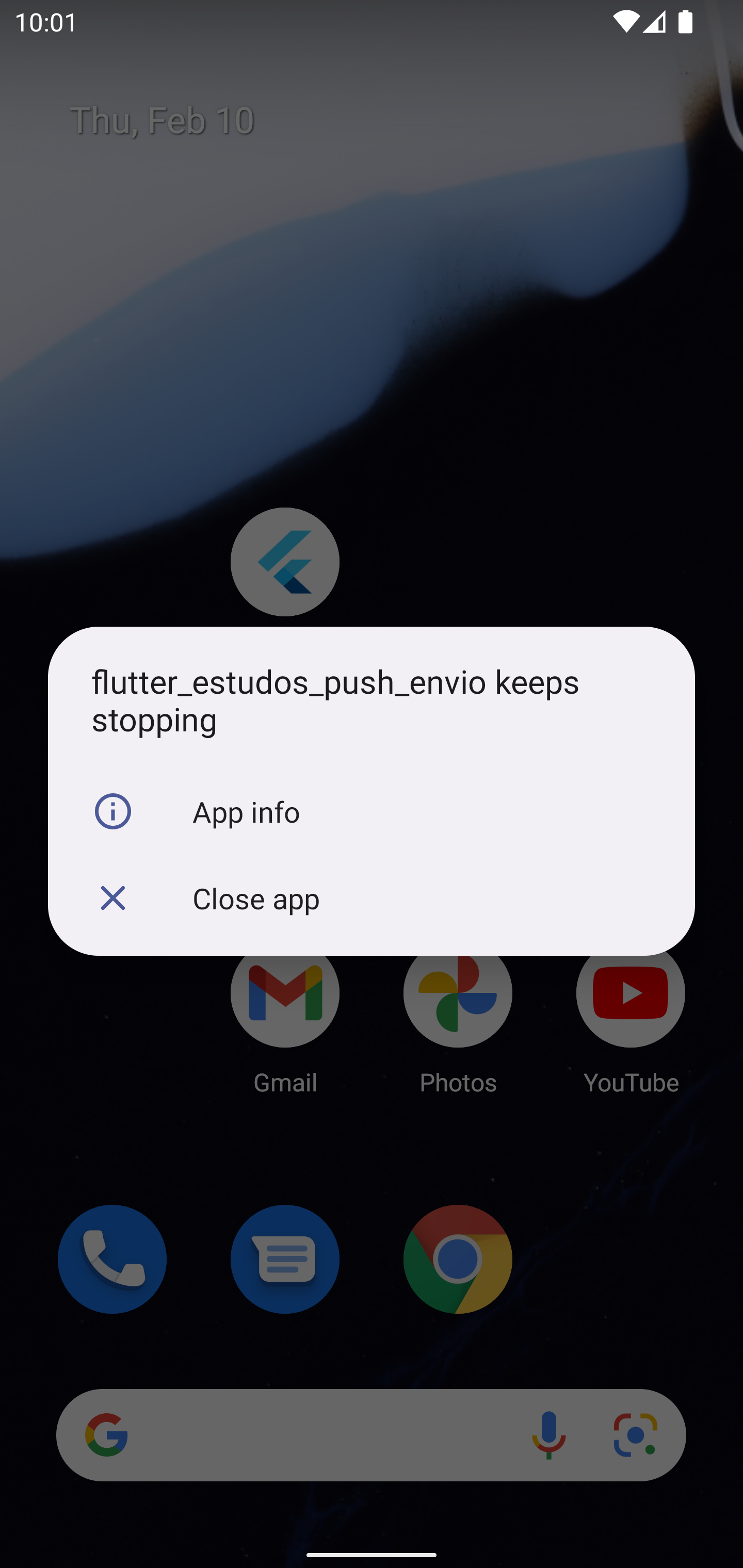
Task: Launch Google Chrome
Action: click(x=457, y=1259)
